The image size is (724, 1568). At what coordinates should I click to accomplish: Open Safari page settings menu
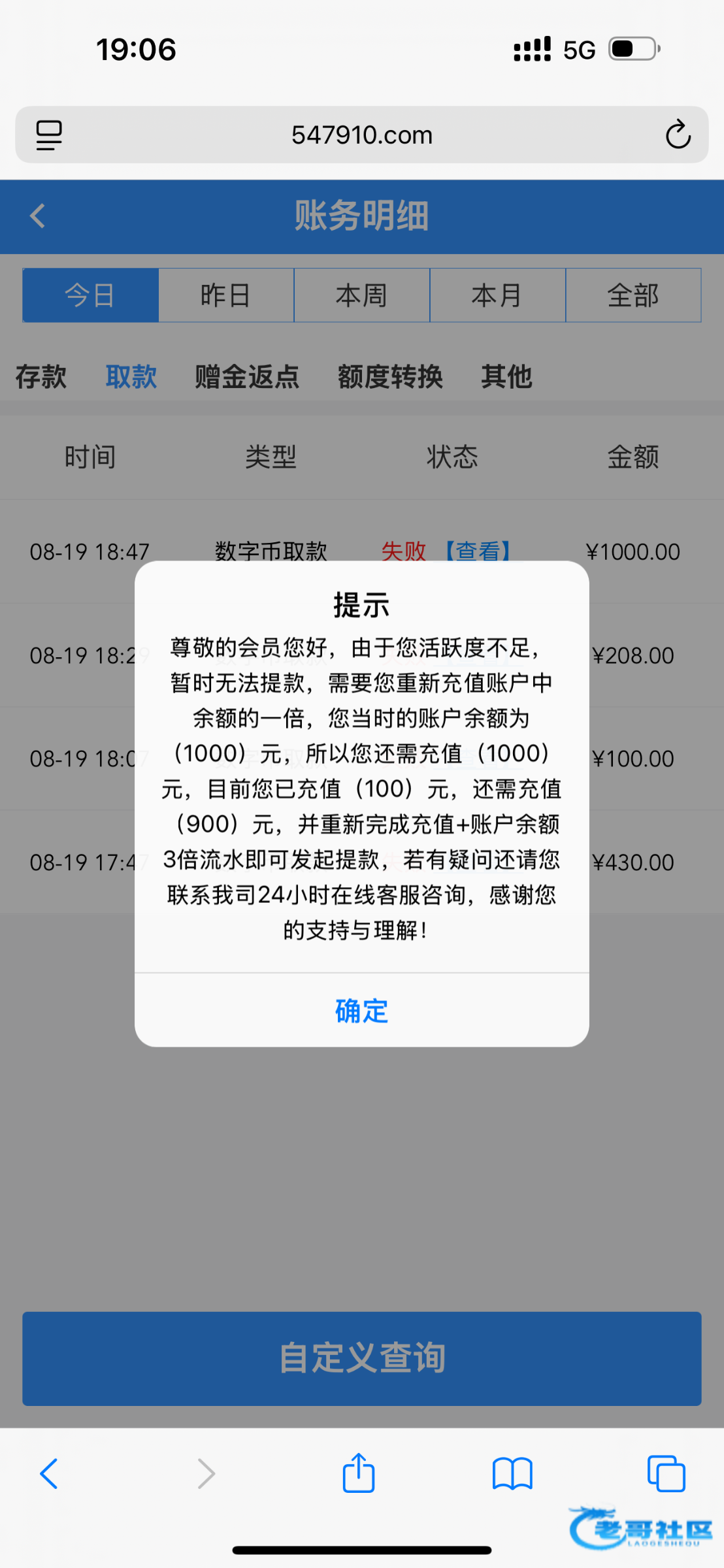tap(49, 135)
